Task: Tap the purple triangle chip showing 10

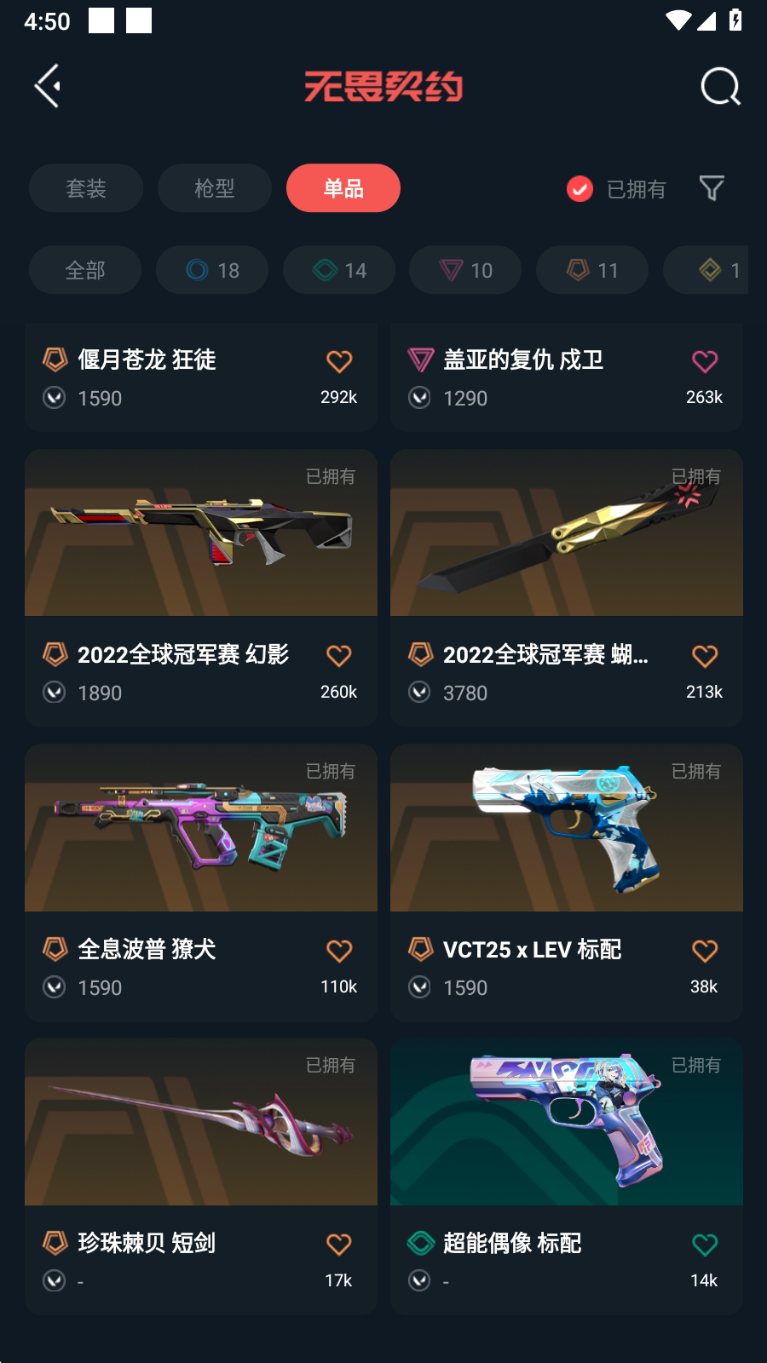Action: 465,269
